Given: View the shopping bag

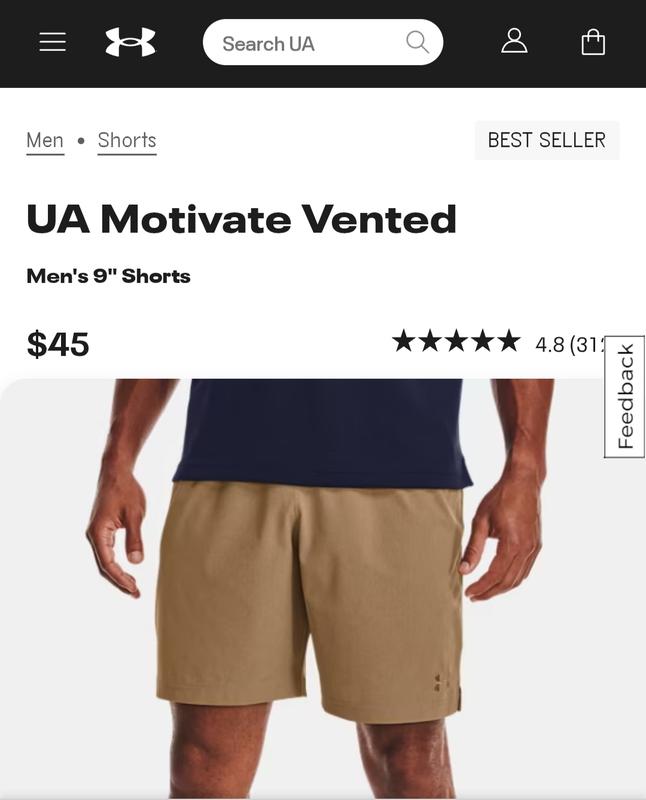Looking at the screenshot, I should coord(593,42).
